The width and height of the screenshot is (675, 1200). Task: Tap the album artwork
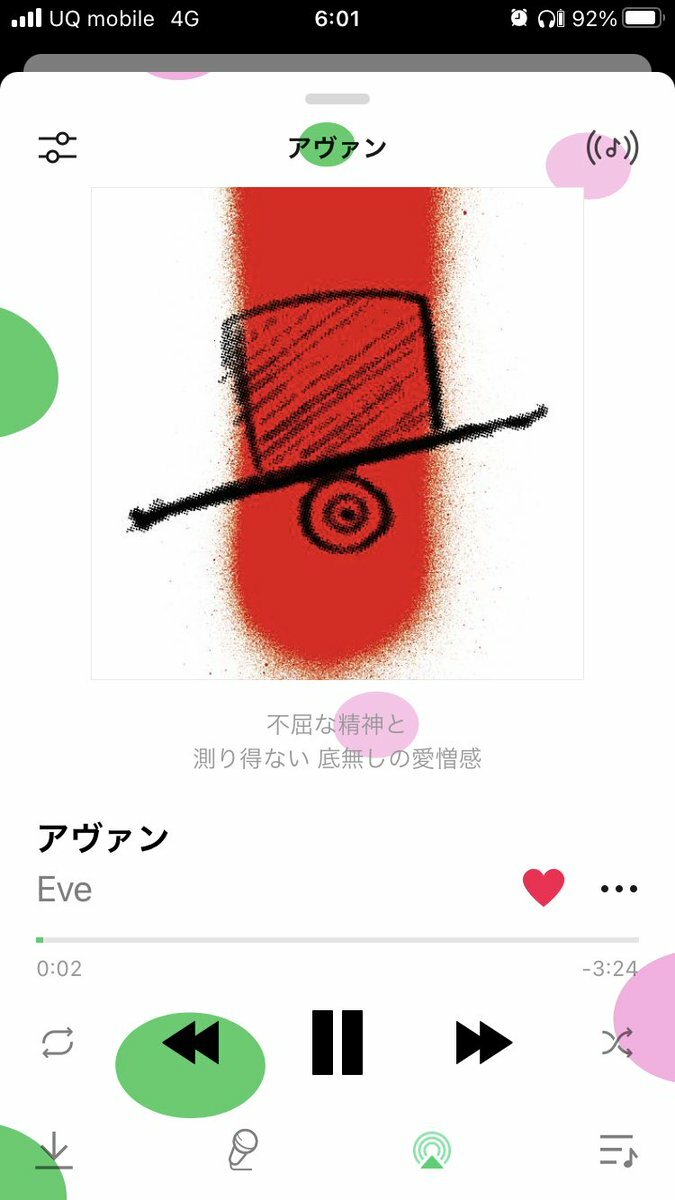[337, 433]
